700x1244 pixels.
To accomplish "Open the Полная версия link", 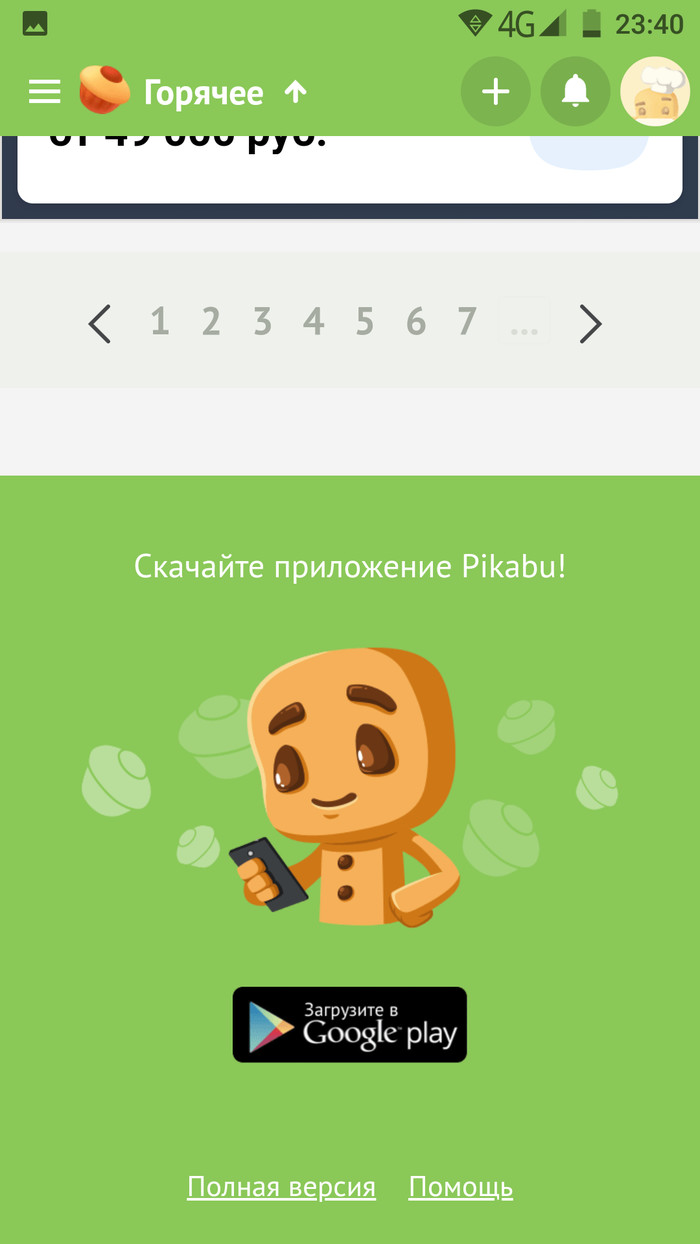I will click(x=281, y=1187).
